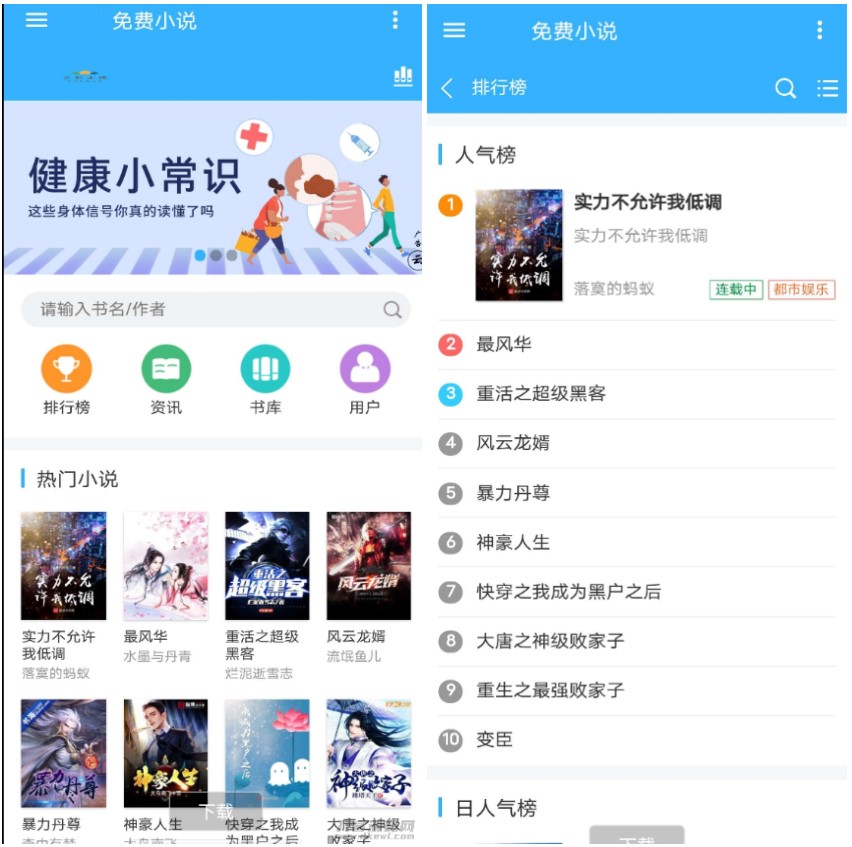The width and height of the screenshot is (852, 847).
Task: Open rank 8 大唐之神级败家子
Action: [x=550, y=641]
